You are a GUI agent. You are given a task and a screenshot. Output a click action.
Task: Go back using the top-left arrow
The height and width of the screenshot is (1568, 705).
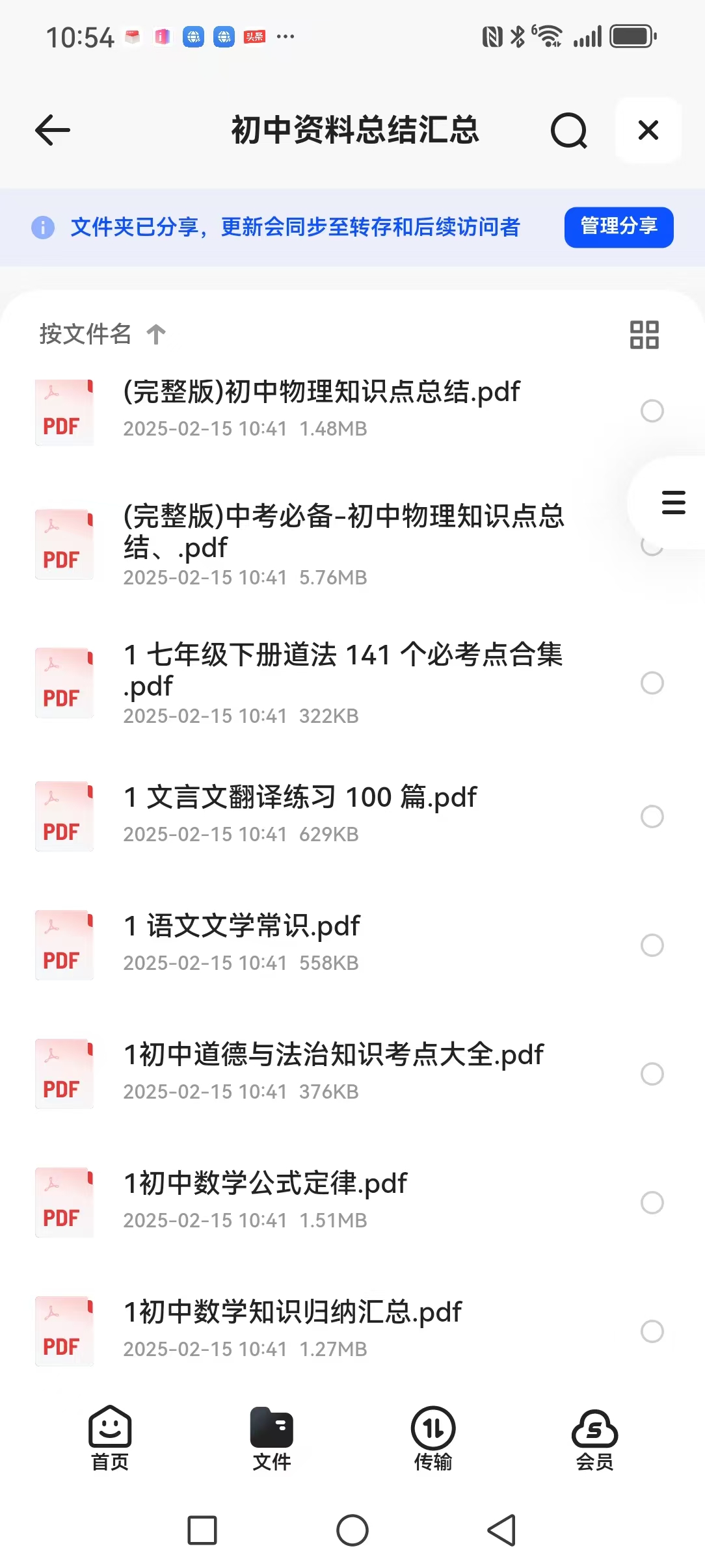click(x=53, y=130)
